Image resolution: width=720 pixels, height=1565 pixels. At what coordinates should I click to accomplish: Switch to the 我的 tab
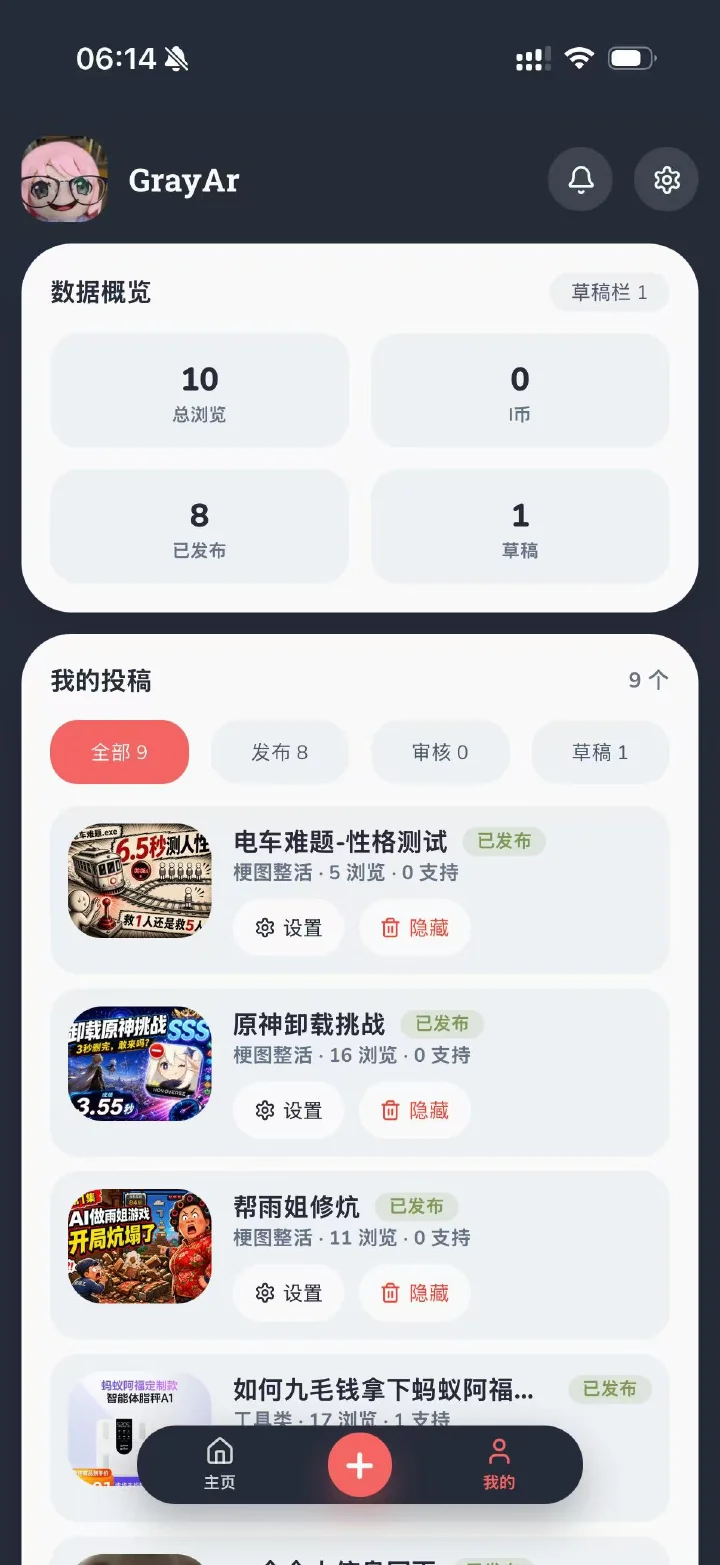coord(499,1465)
